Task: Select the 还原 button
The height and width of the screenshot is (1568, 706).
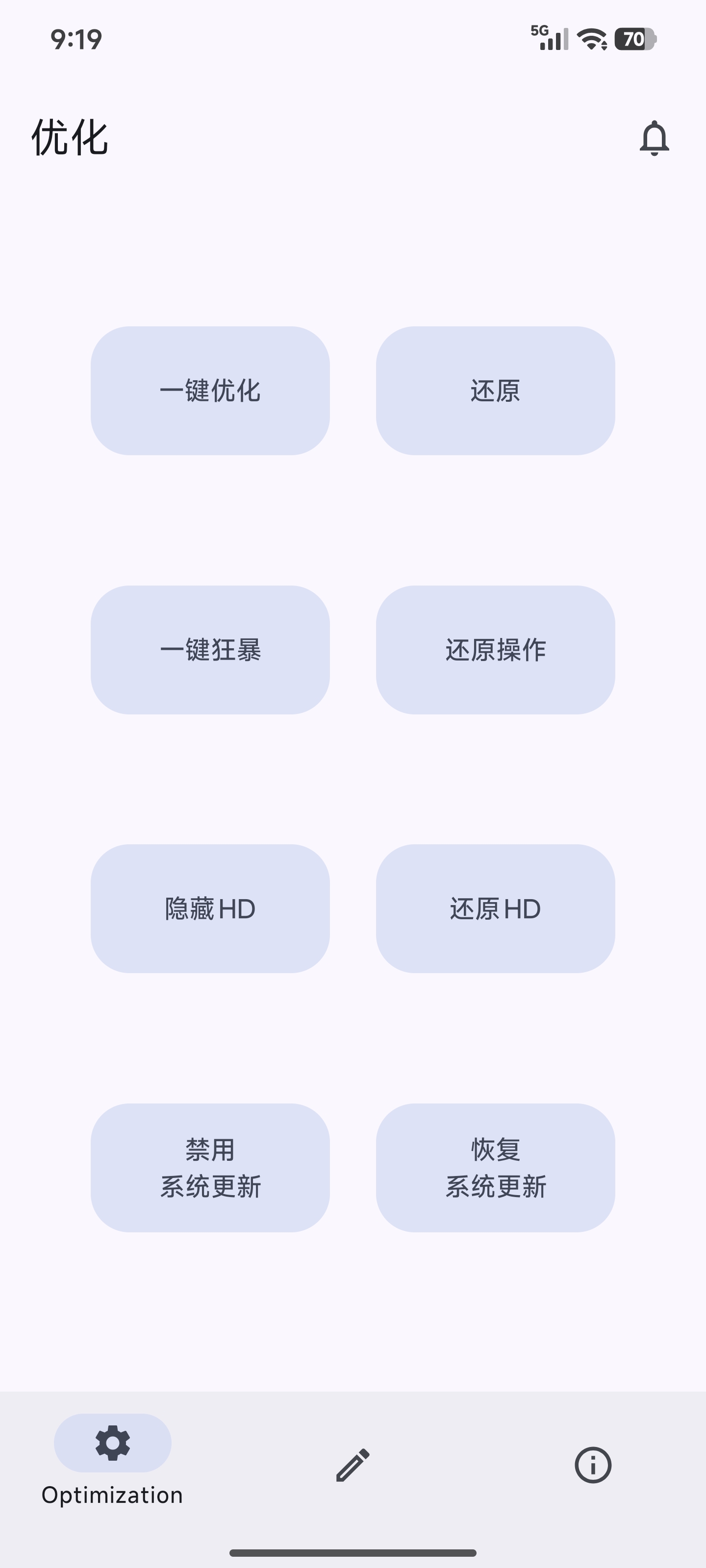Action: coord(495,391)
